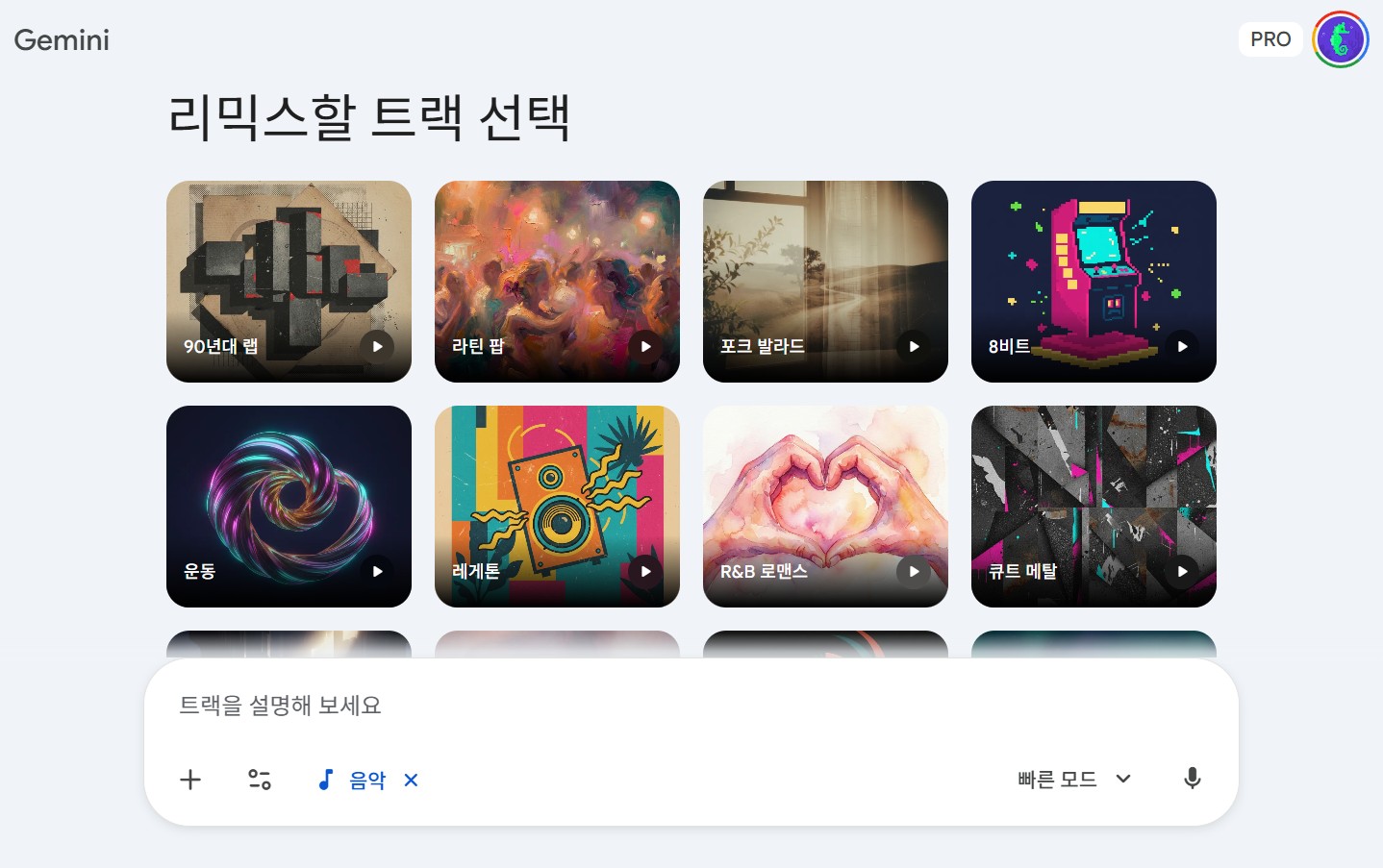Play the 라틴 팝 track preview
The height and width of the screenshot is (868, 1383).
(645, 346)
